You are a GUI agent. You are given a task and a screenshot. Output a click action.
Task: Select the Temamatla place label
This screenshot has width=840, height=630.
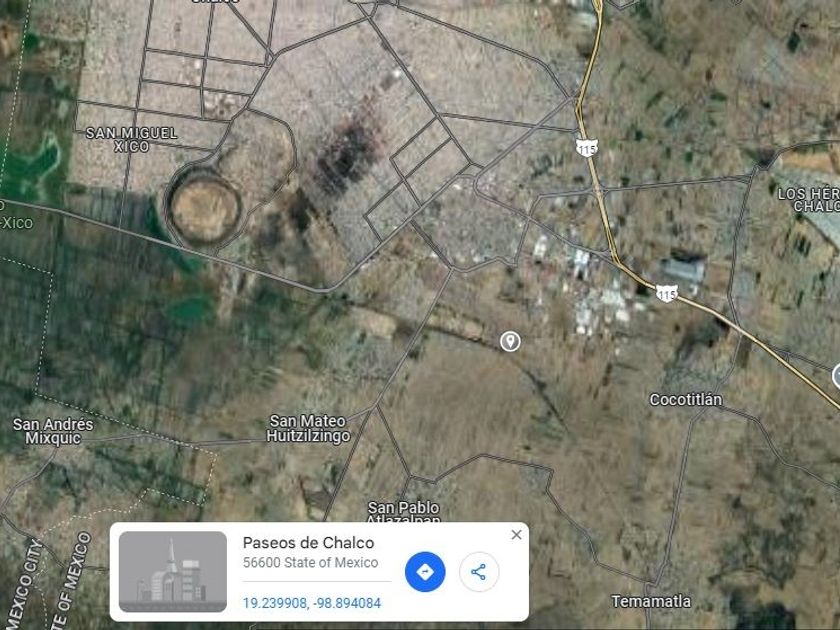coord(651,602)
